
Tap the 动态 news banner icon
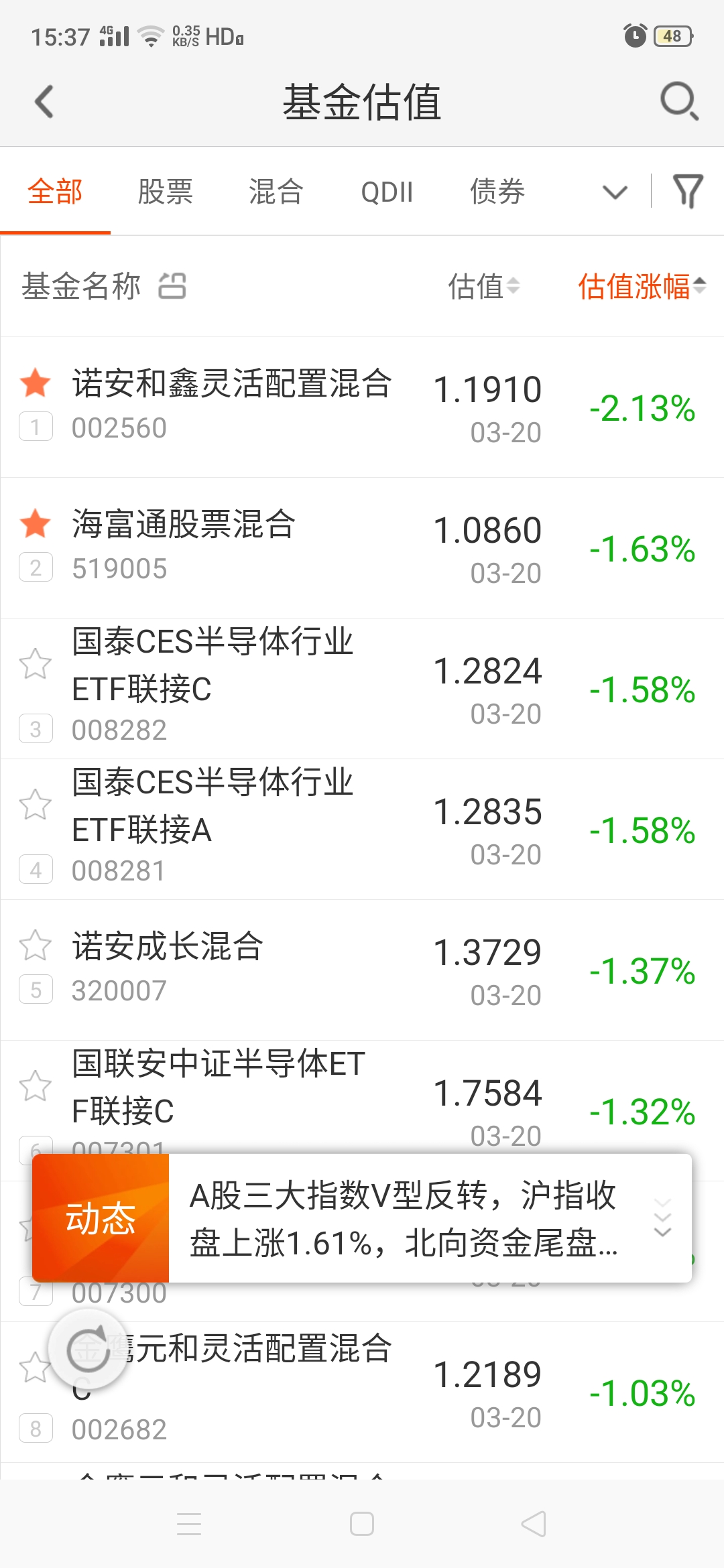point(101,1221)
